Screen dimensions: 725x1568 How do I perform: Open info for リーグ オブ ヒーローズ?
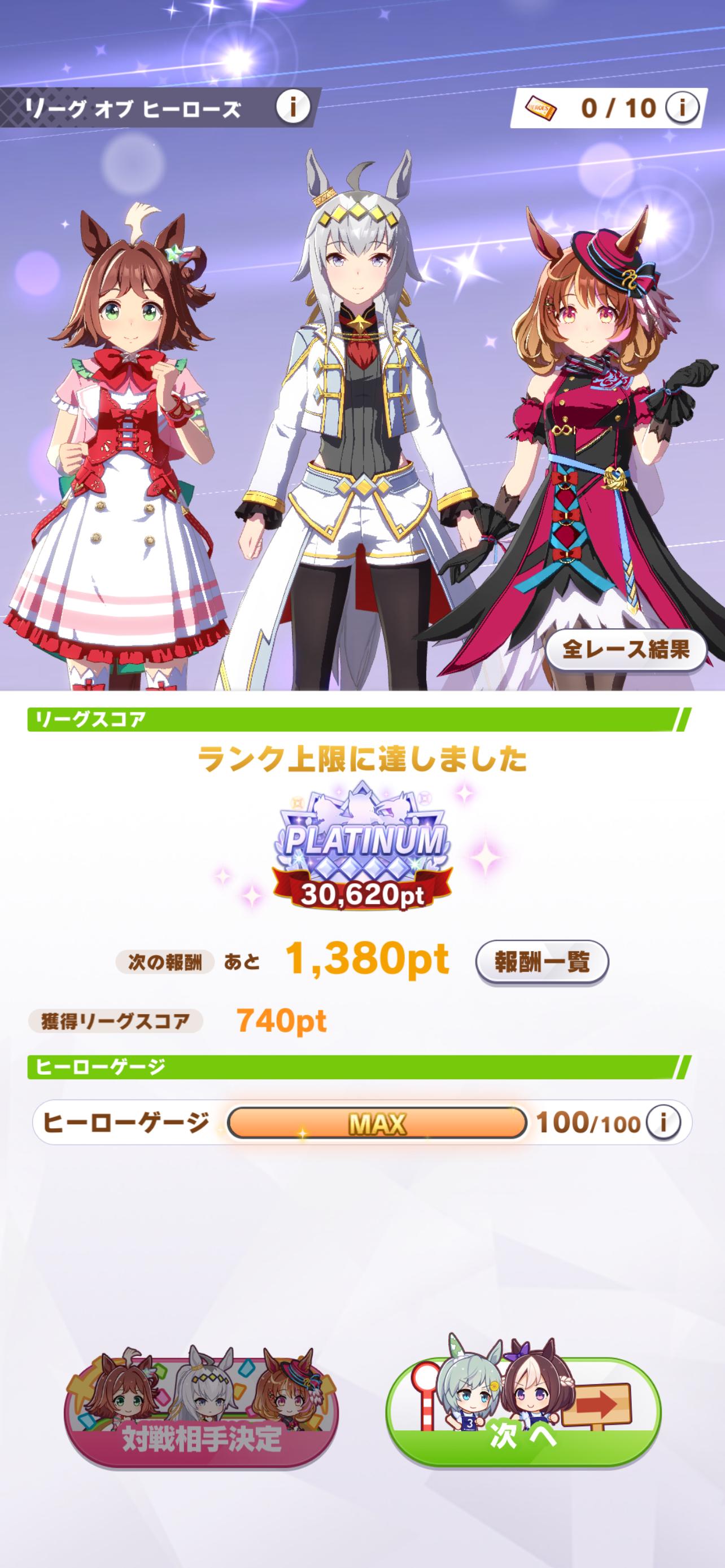(x=293, y=107)
